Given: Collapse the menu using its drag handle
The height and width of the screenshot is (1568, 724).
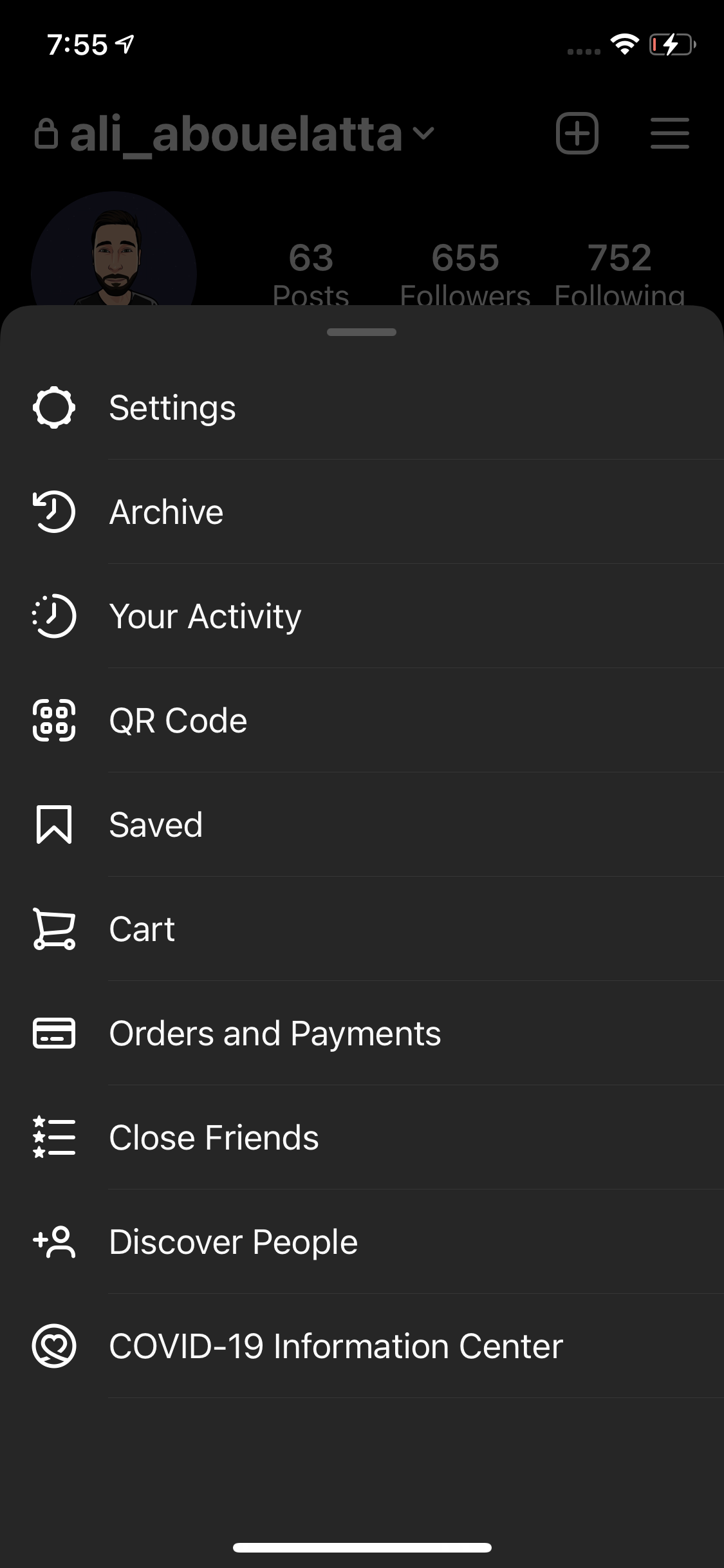Looking at the screenshot, I should (362, 333).
